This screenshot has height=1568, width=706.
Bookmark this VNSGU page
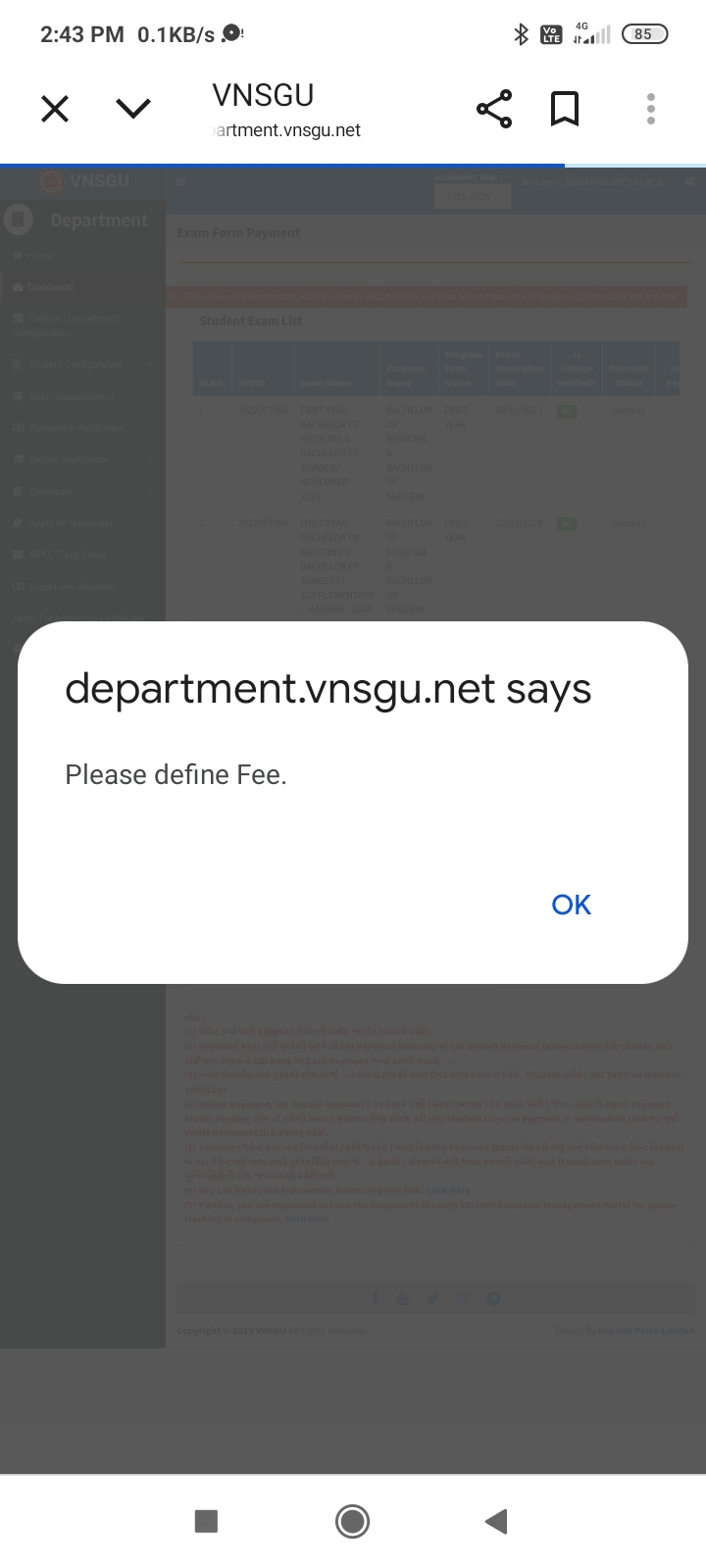click(x=565, y=109)
